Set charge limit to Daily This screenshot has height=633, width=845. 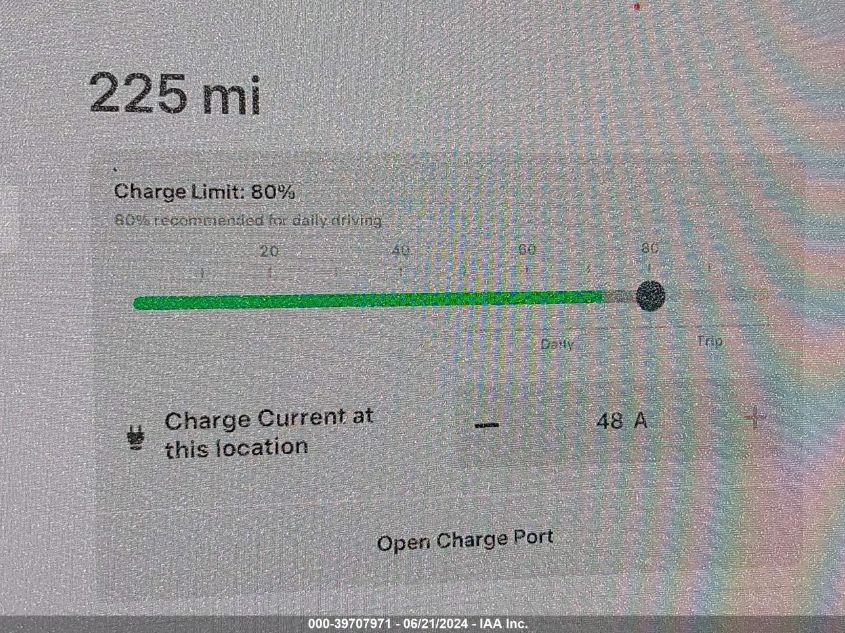point(557,344)
